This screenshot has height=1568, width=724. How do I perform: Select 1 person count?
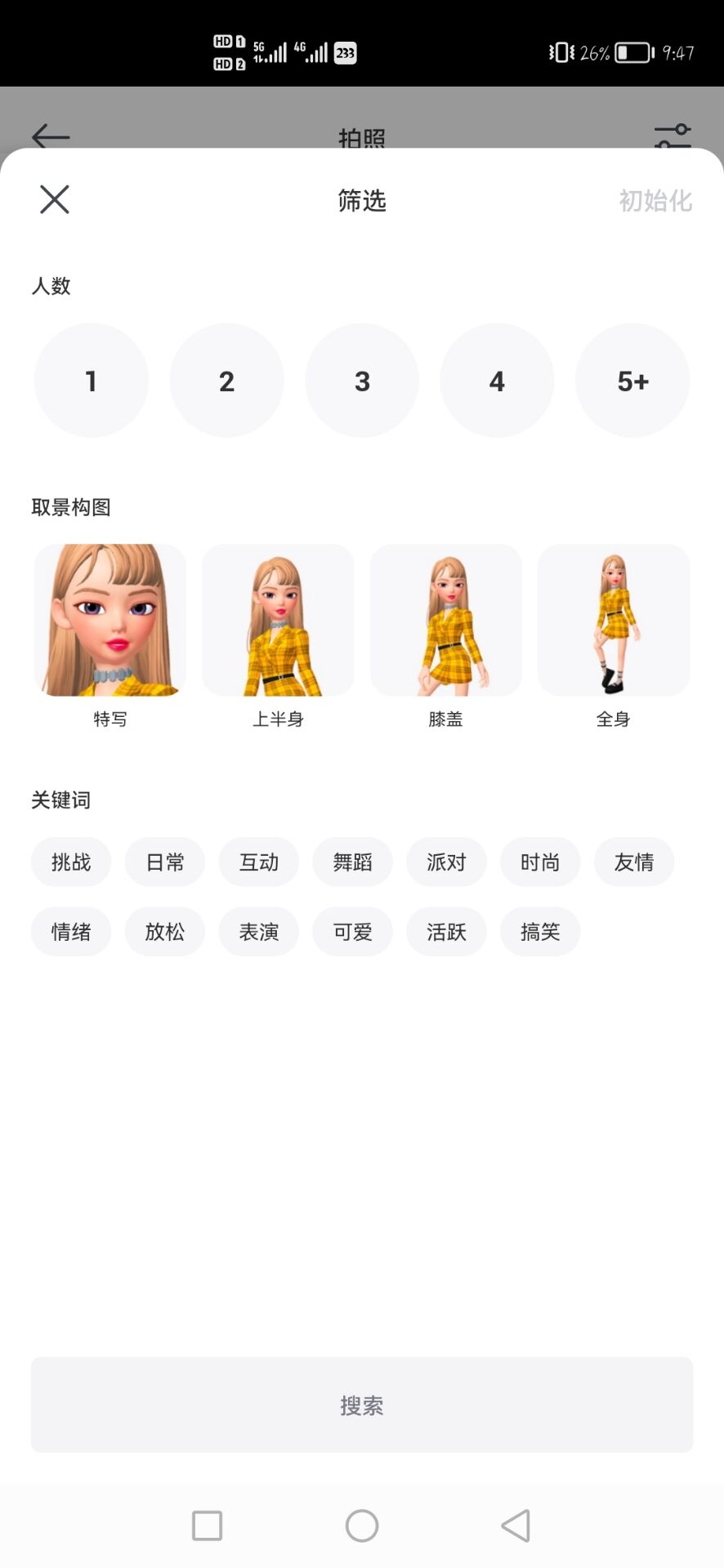pos(92,381)
